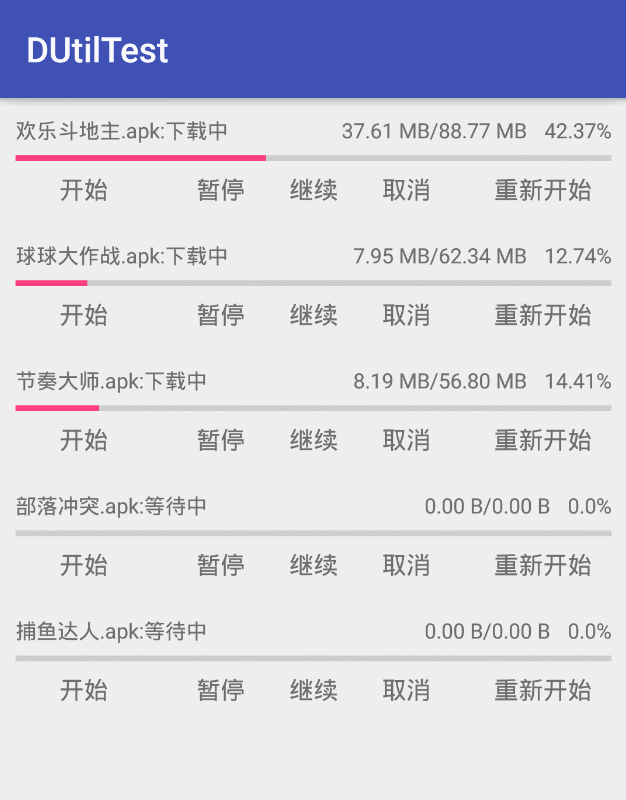This screenshot has height=800, width=626.
Task: Pause the 欢乐斗地主.apk download
Action: coord(221,191)
